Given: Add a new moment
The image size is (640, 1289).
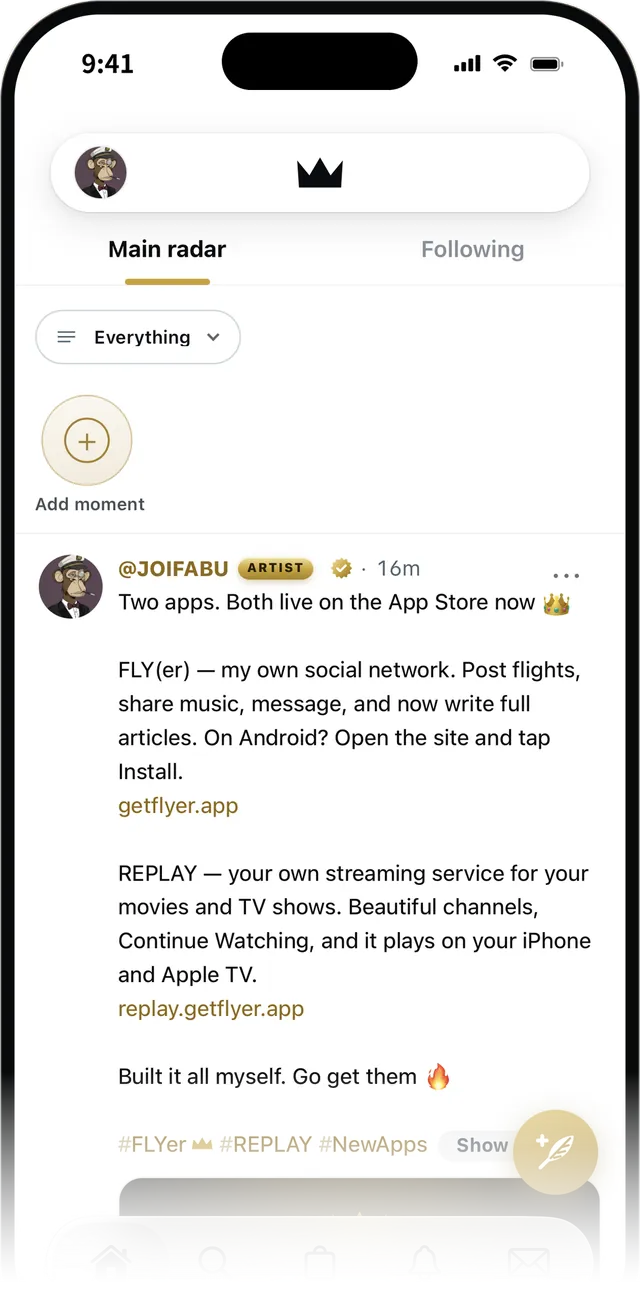Looking at the screenshot, I should [x=87, y=441].
